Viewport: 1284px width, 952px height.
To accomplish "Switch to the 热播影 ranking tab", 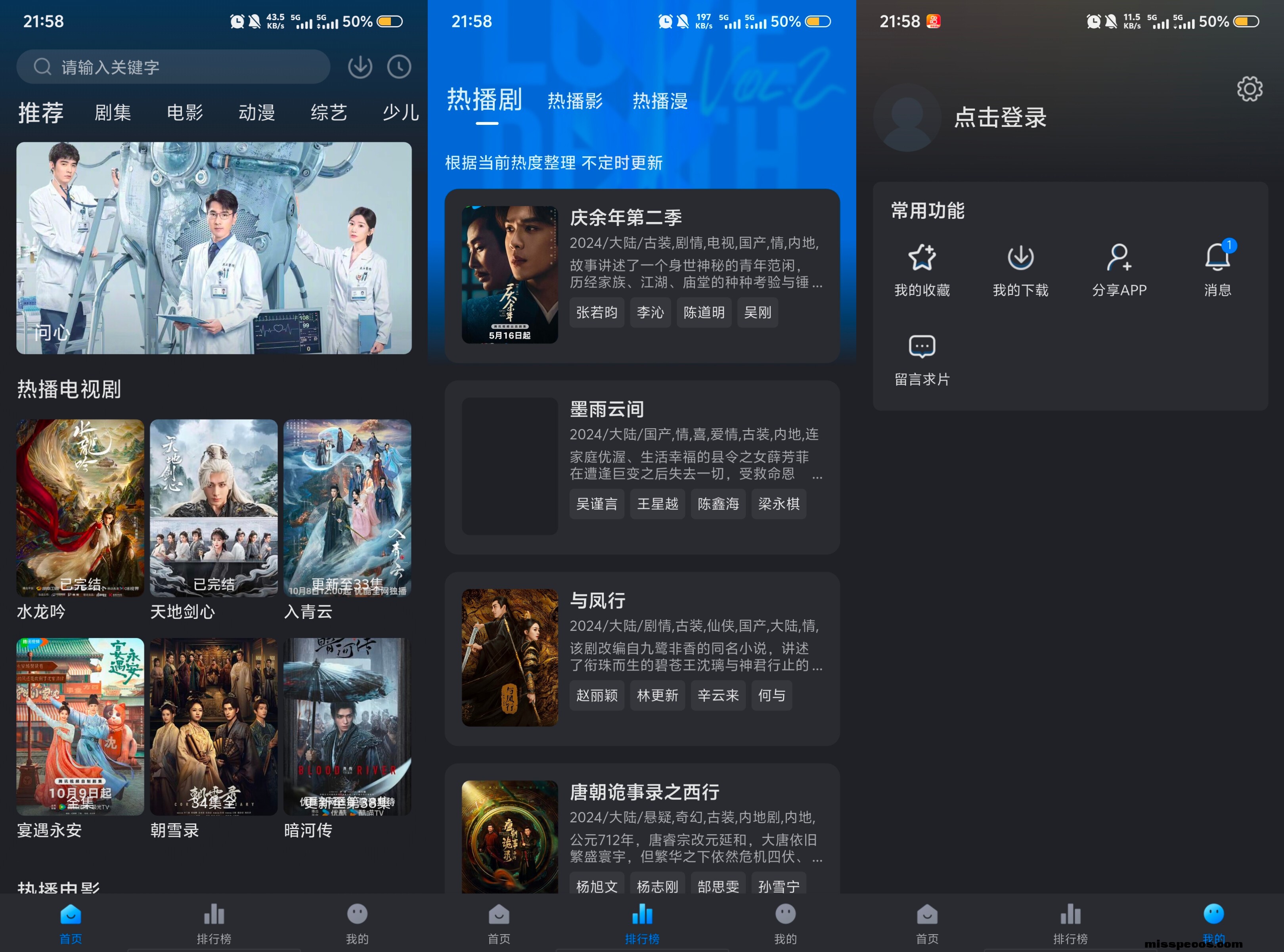I will tap(575, 101).
